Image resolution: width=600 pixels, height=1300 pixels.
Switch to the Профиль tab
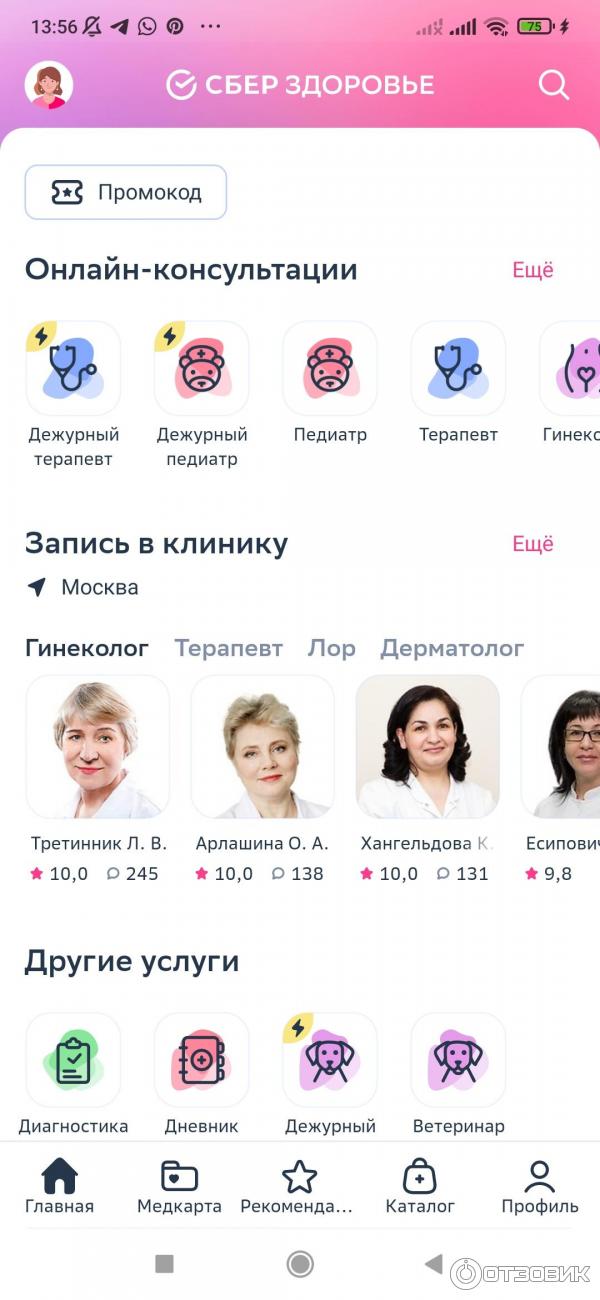540,1187
